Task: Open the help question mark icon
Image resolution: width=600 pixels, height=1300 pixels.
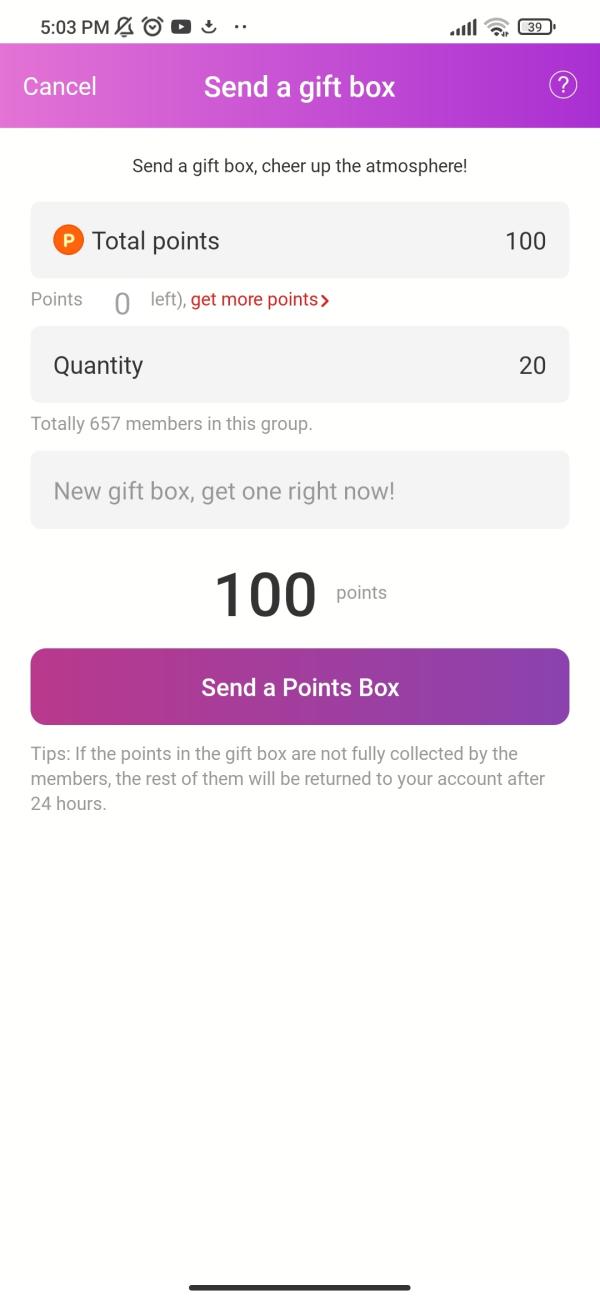Action: 563,85
